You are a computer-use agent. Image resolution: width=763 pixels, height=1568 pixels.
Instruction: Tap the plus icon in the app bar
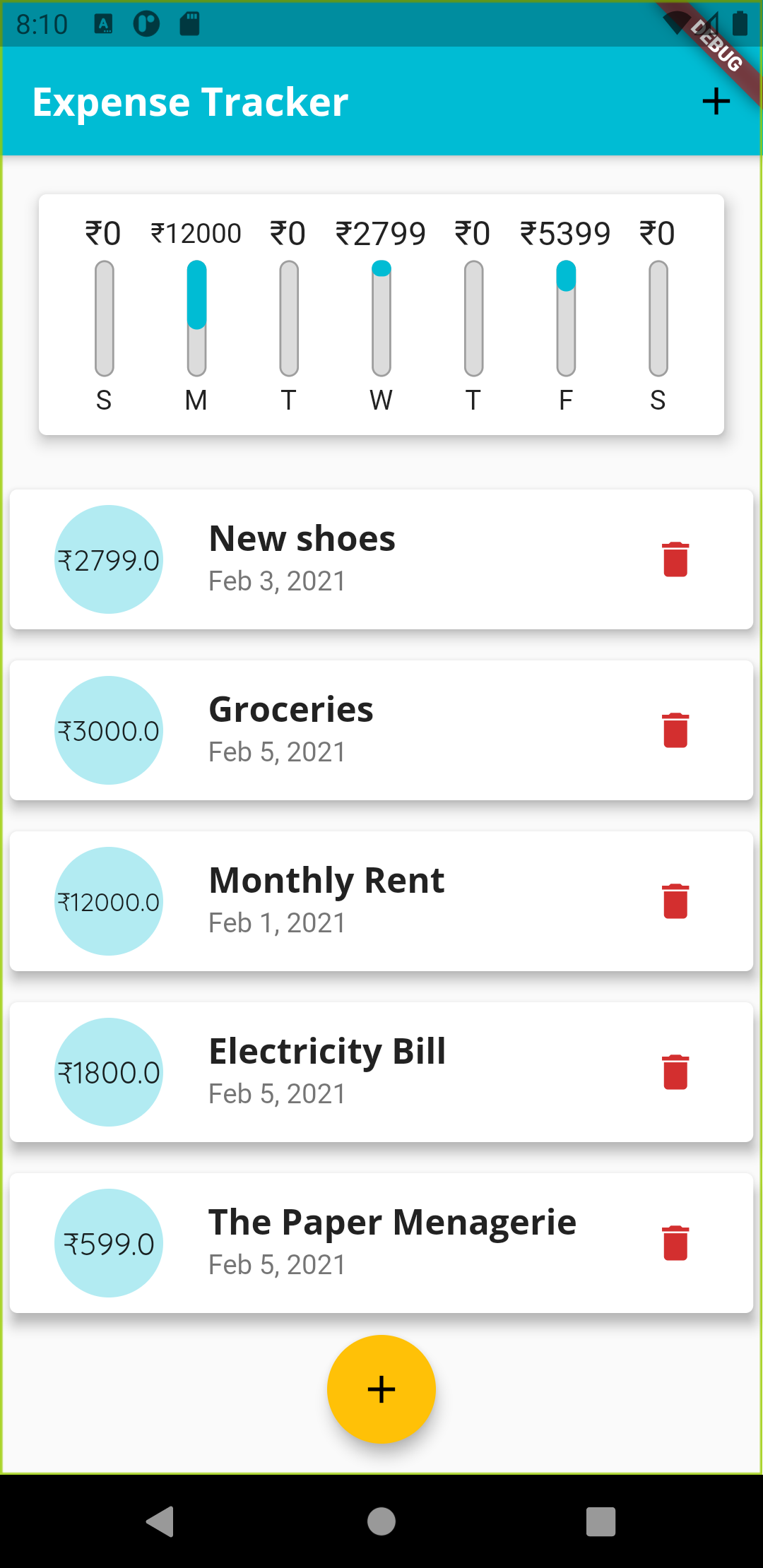tap(716, 100)
